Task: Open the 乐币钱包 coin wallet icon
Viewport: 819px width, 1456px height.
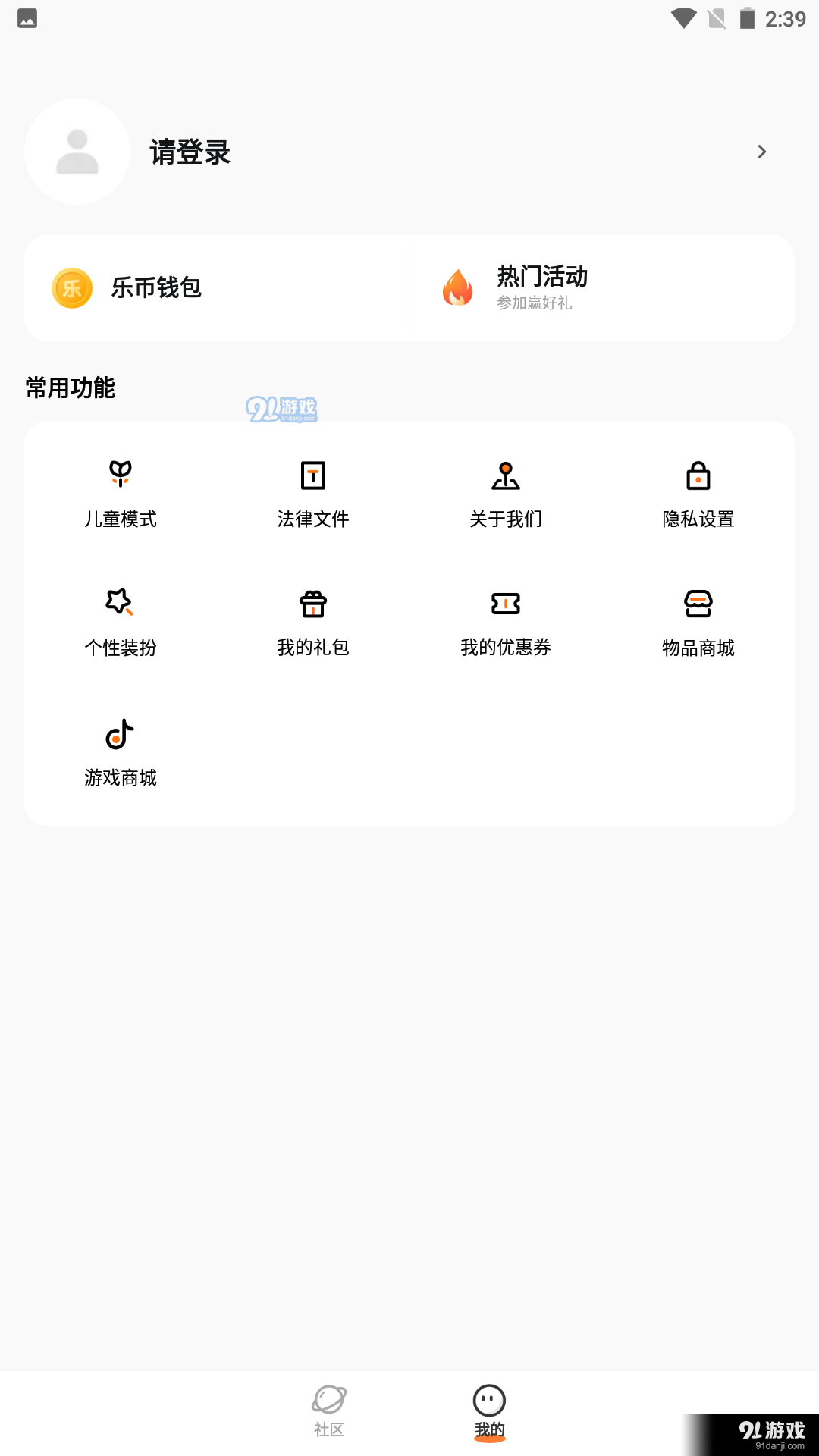Action: click(x=71, y=288)
